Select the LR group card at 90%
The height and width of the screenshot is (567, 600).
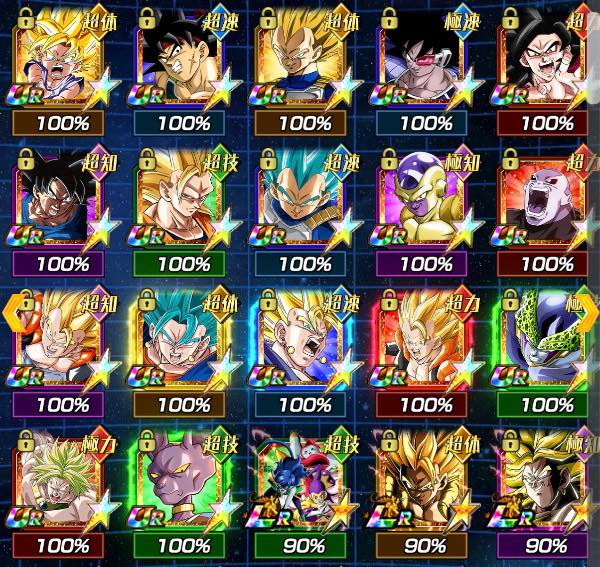[305, 482]
